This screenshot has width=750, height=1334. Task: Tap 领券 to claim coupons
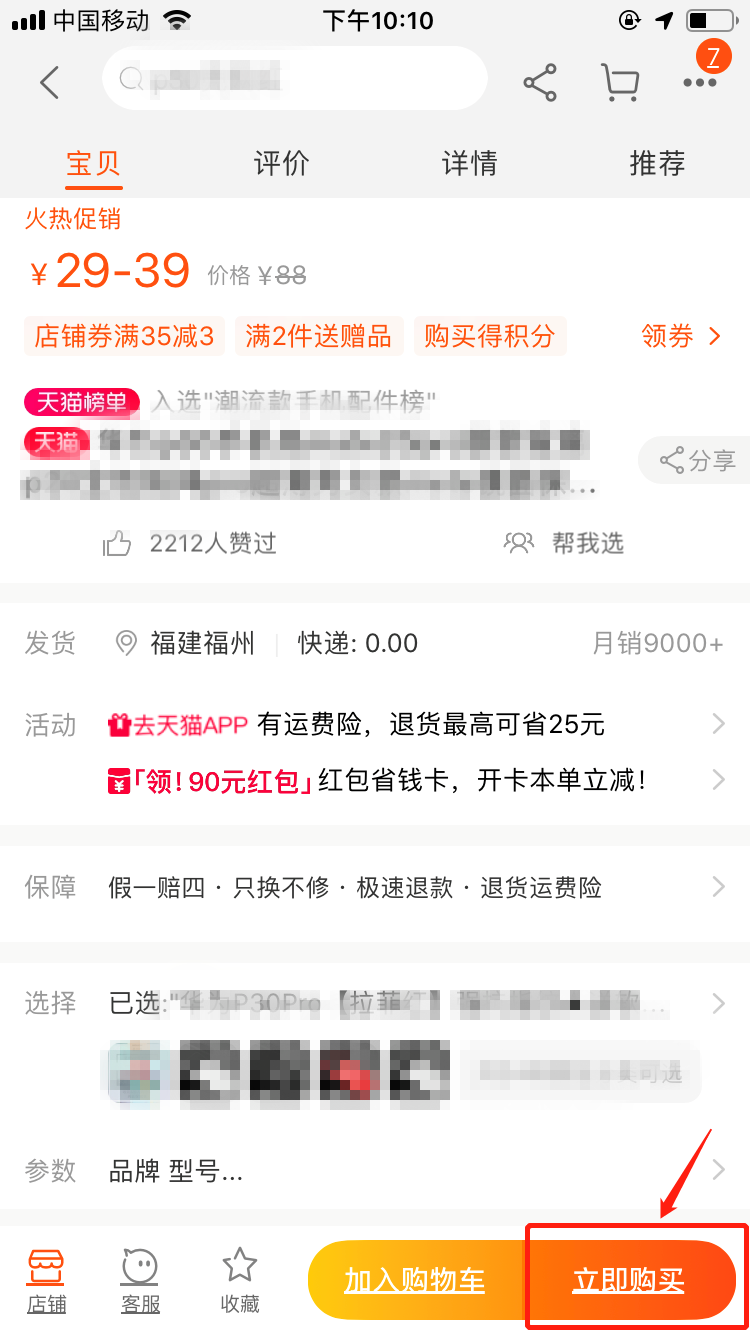(x=680, y=336)
